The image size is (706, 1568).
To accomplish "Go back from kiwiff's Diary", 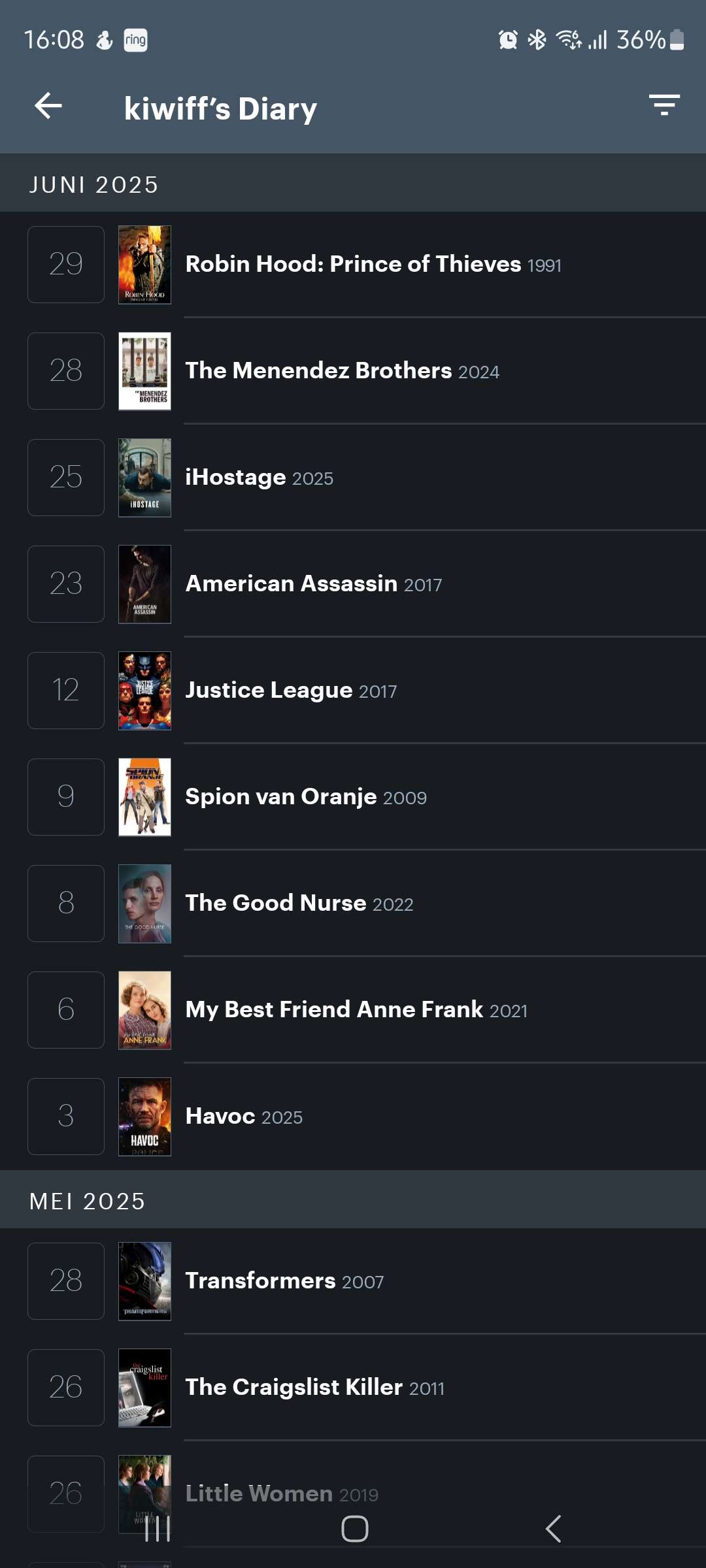I will [x=48, y=106].
